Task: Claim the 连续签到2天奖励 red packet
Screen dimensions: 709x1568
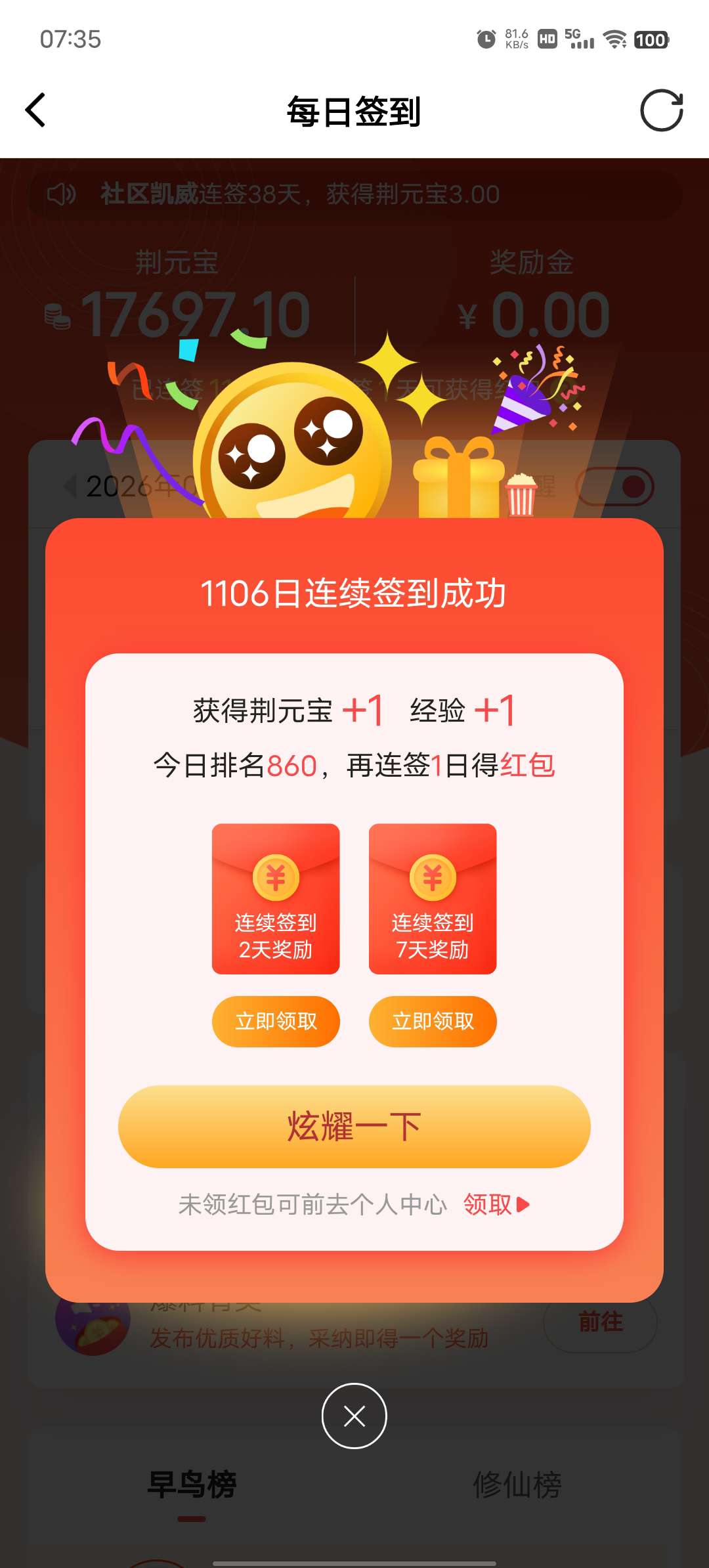Action: [276, 1021]
